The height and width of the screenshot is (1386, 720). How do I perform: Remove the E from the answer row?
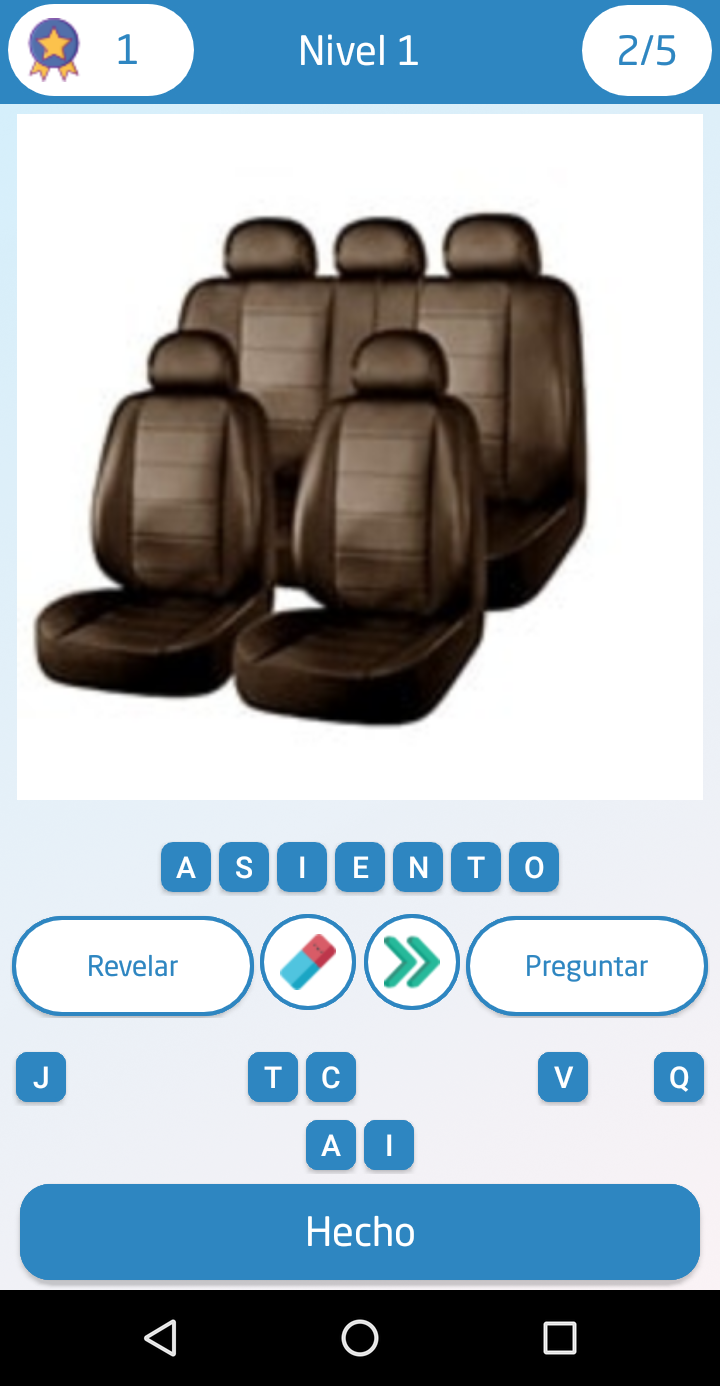360,867
